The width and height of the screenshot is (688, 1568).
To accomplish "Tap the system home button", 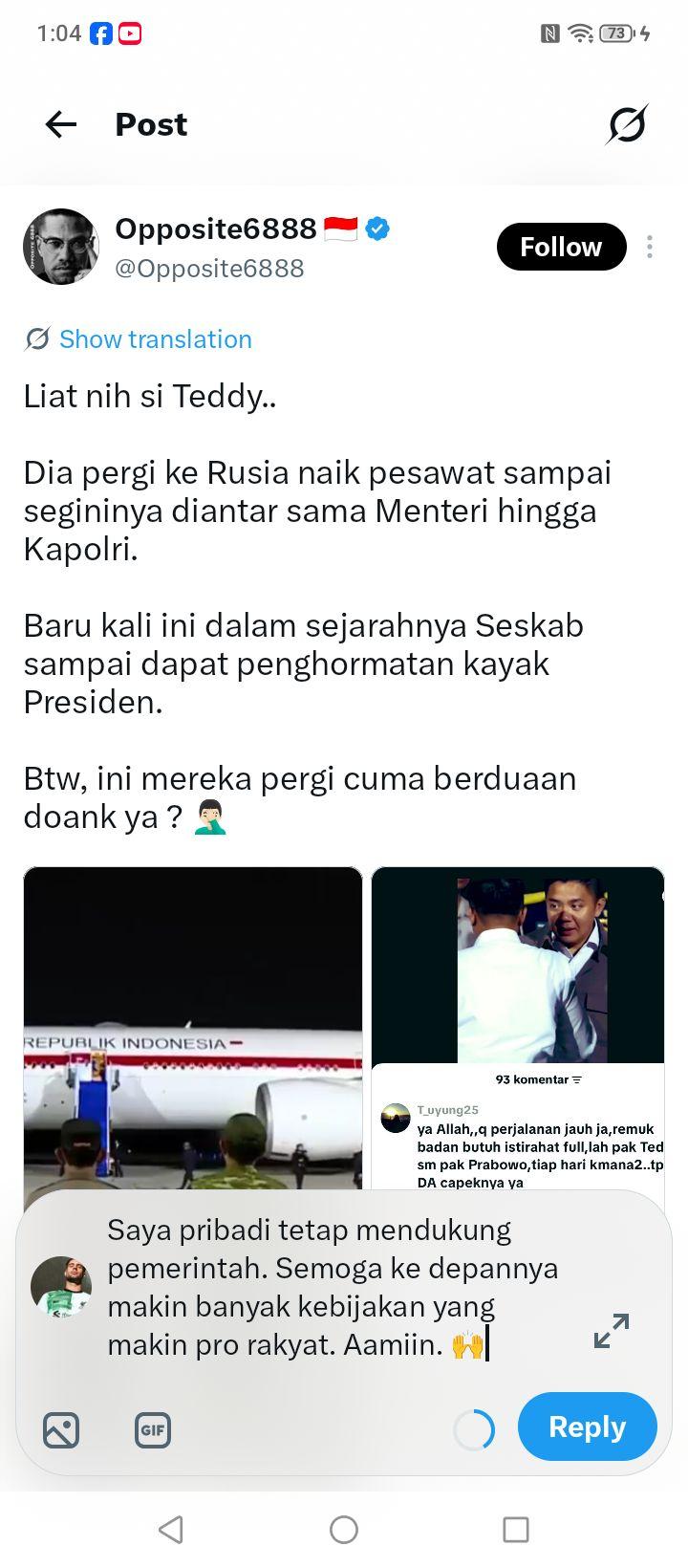I will 344,1530.
